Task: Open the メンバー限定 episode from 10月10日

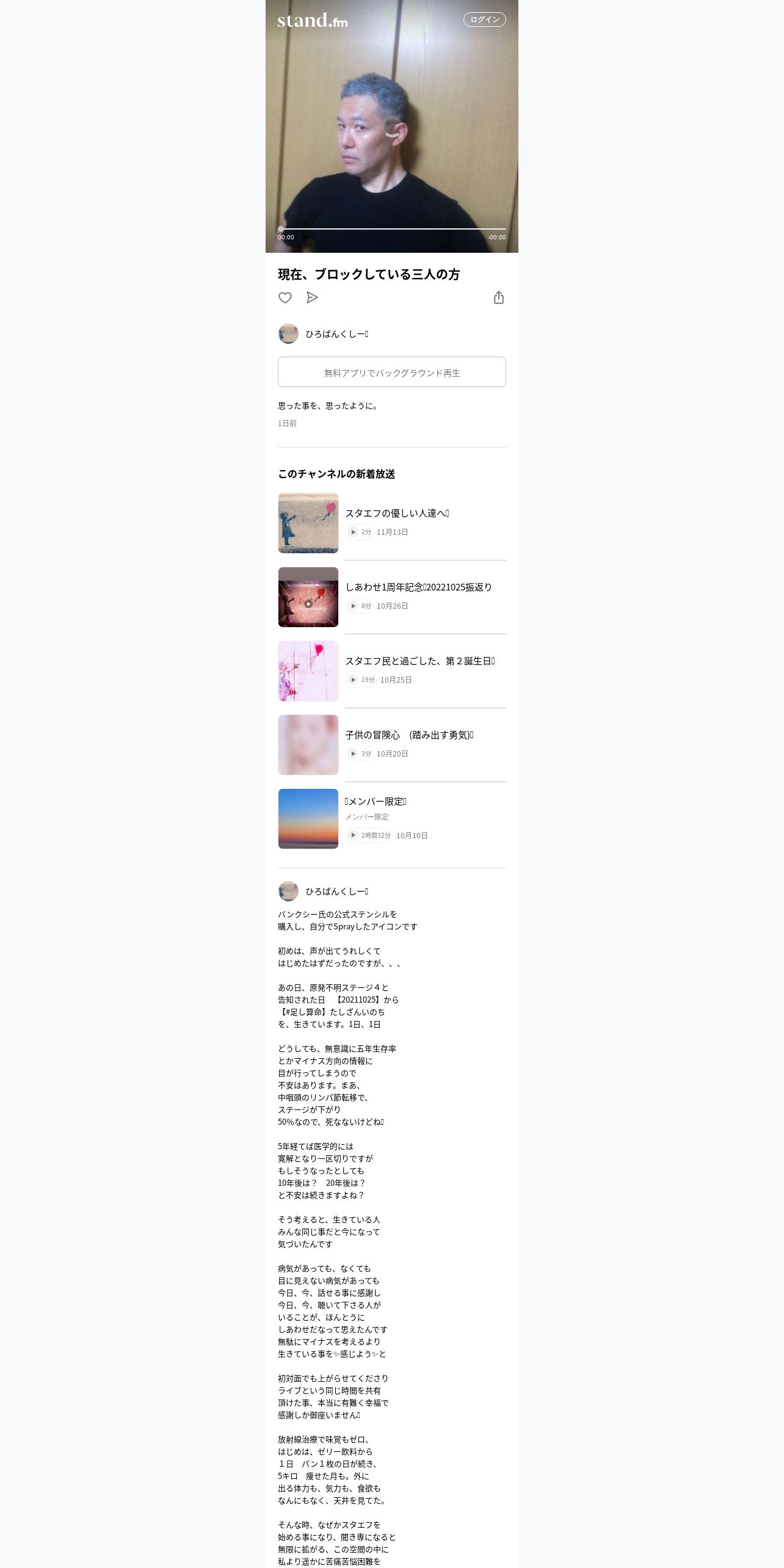Action: click(x=392, y=819)
